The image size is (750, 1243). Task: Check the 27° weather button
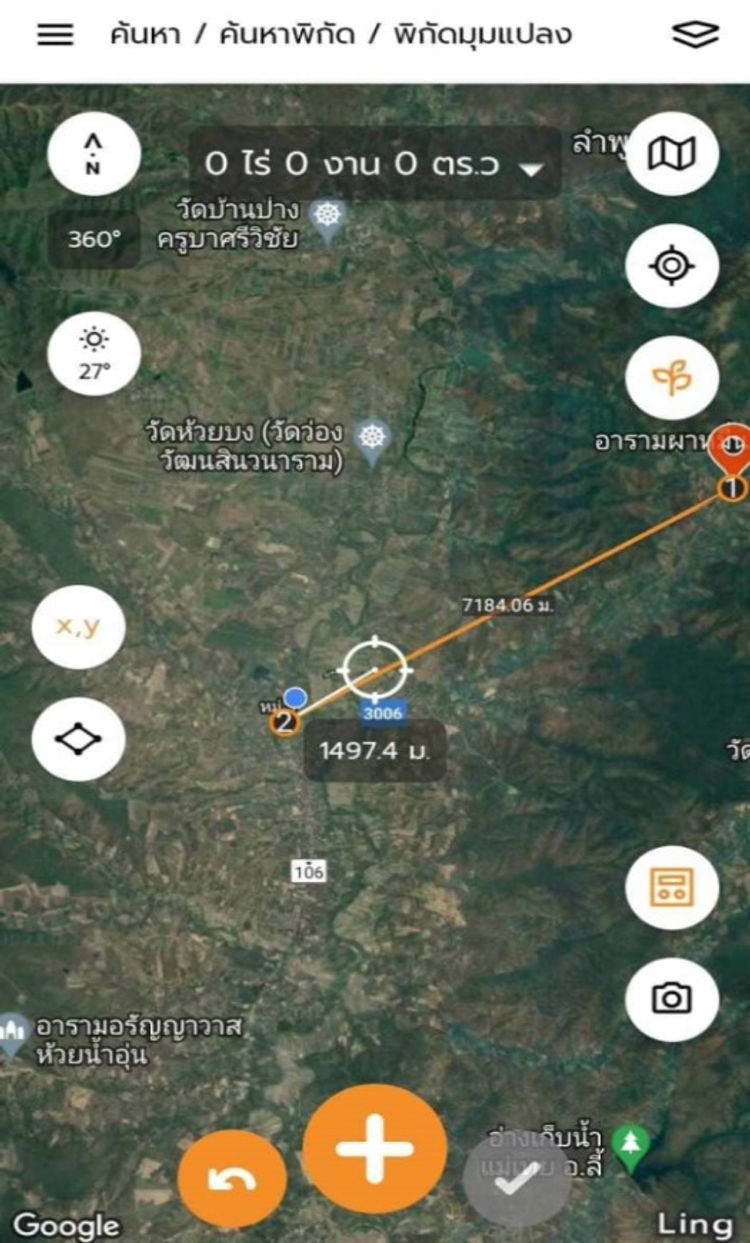pyautogui.click(x=93, y=353)
